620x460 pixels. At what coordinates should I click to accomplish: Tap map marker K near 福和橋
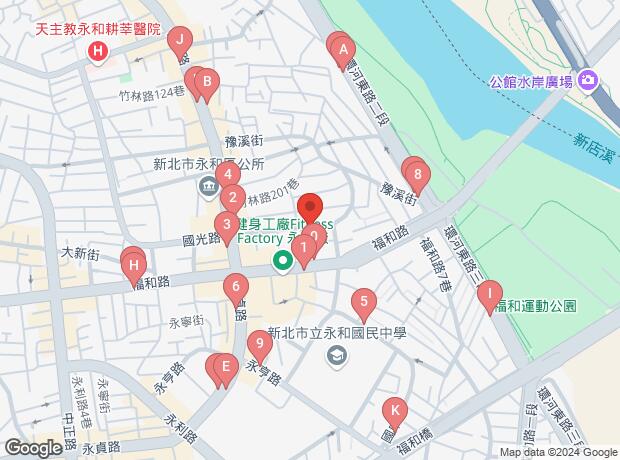[x=395, y=411]
